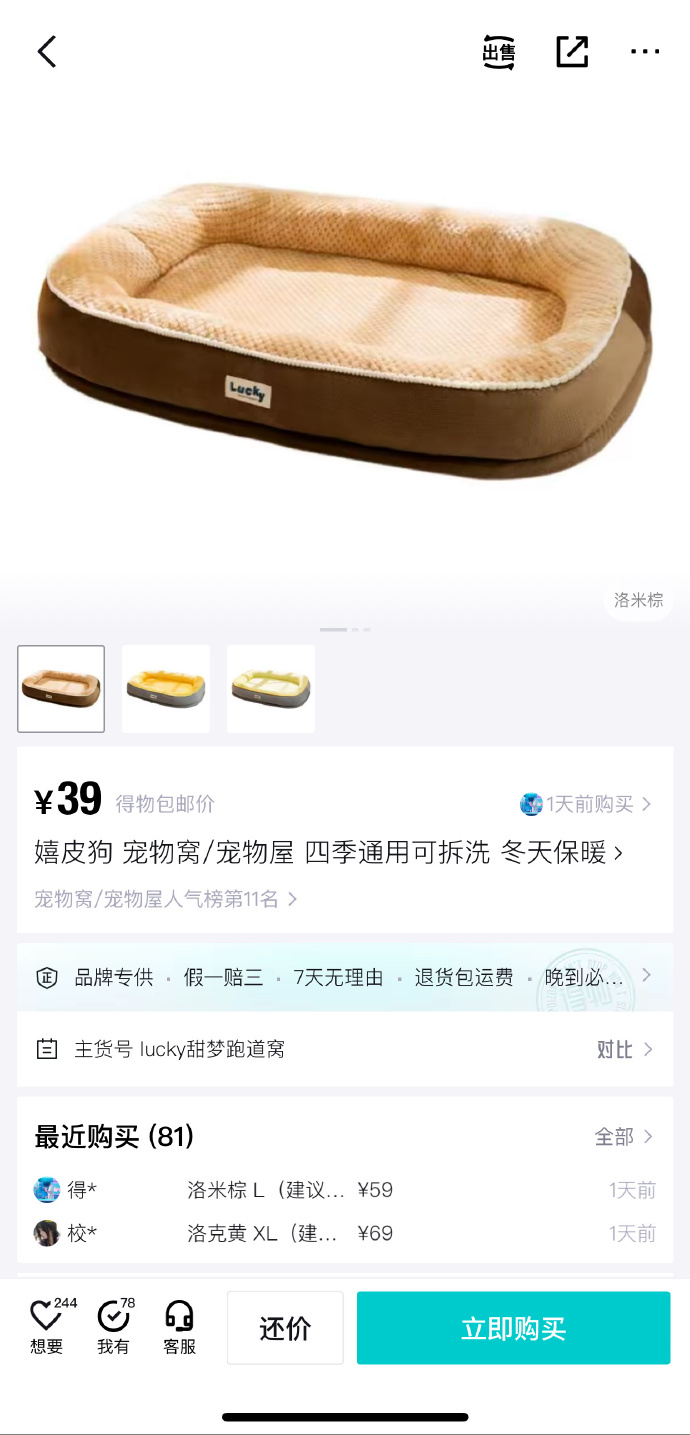690x1435 pixels.
Task: Select the orange-yellow pet bed thumbnail
Action: (166, 689)
